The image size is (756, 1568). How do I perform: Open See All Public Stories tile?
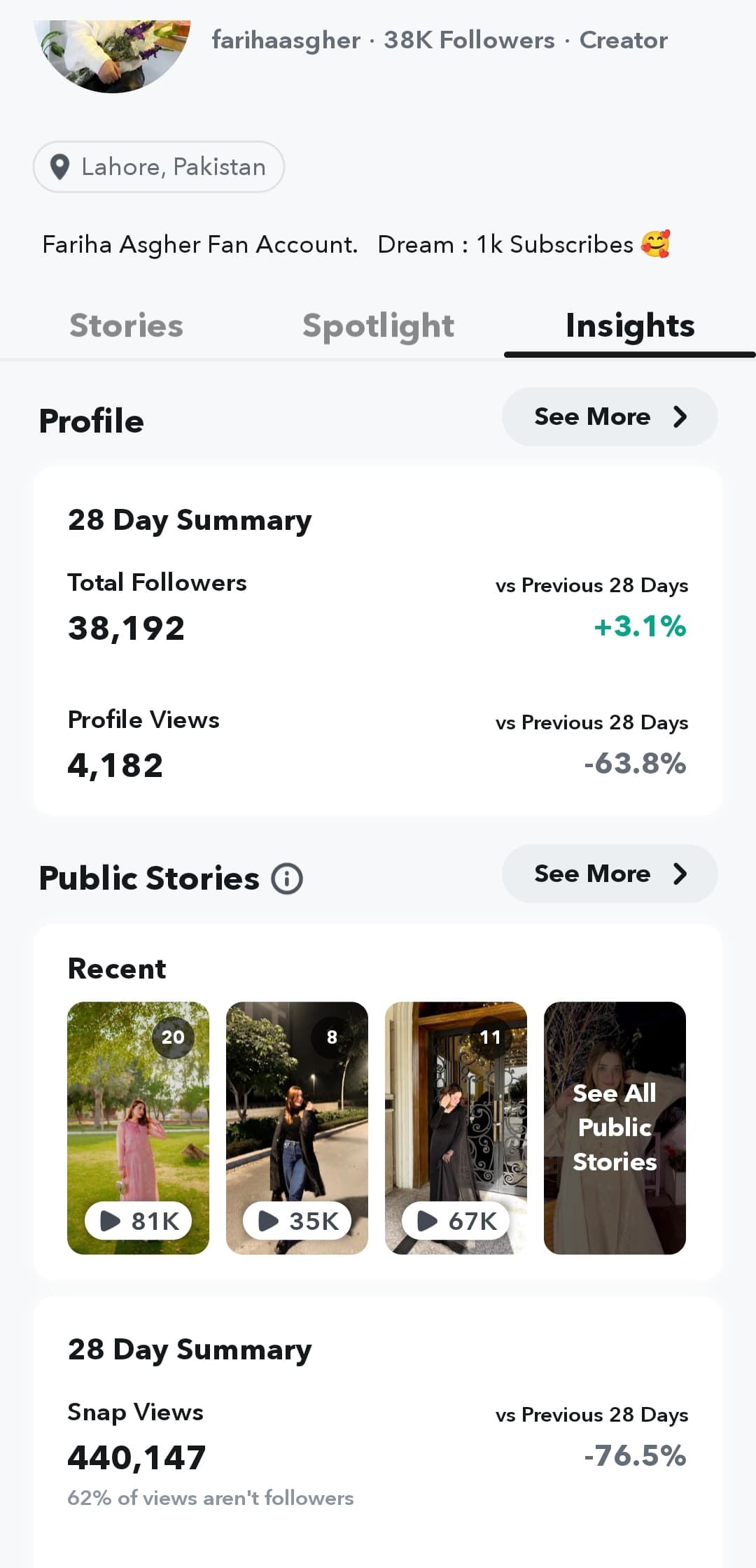(x=615, y=1128)
